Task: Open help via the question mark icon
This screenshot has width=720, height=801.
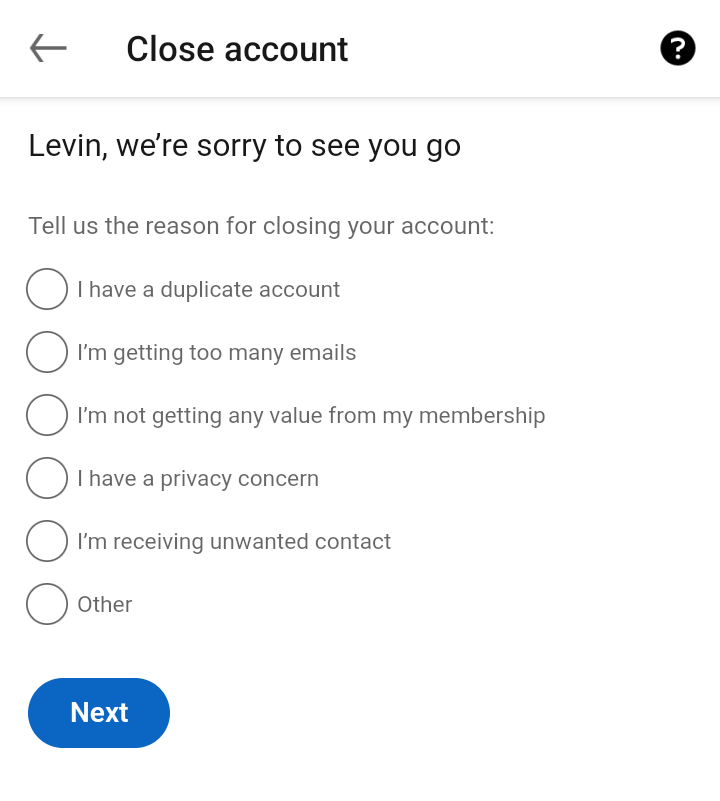Action: coord(677,47)
